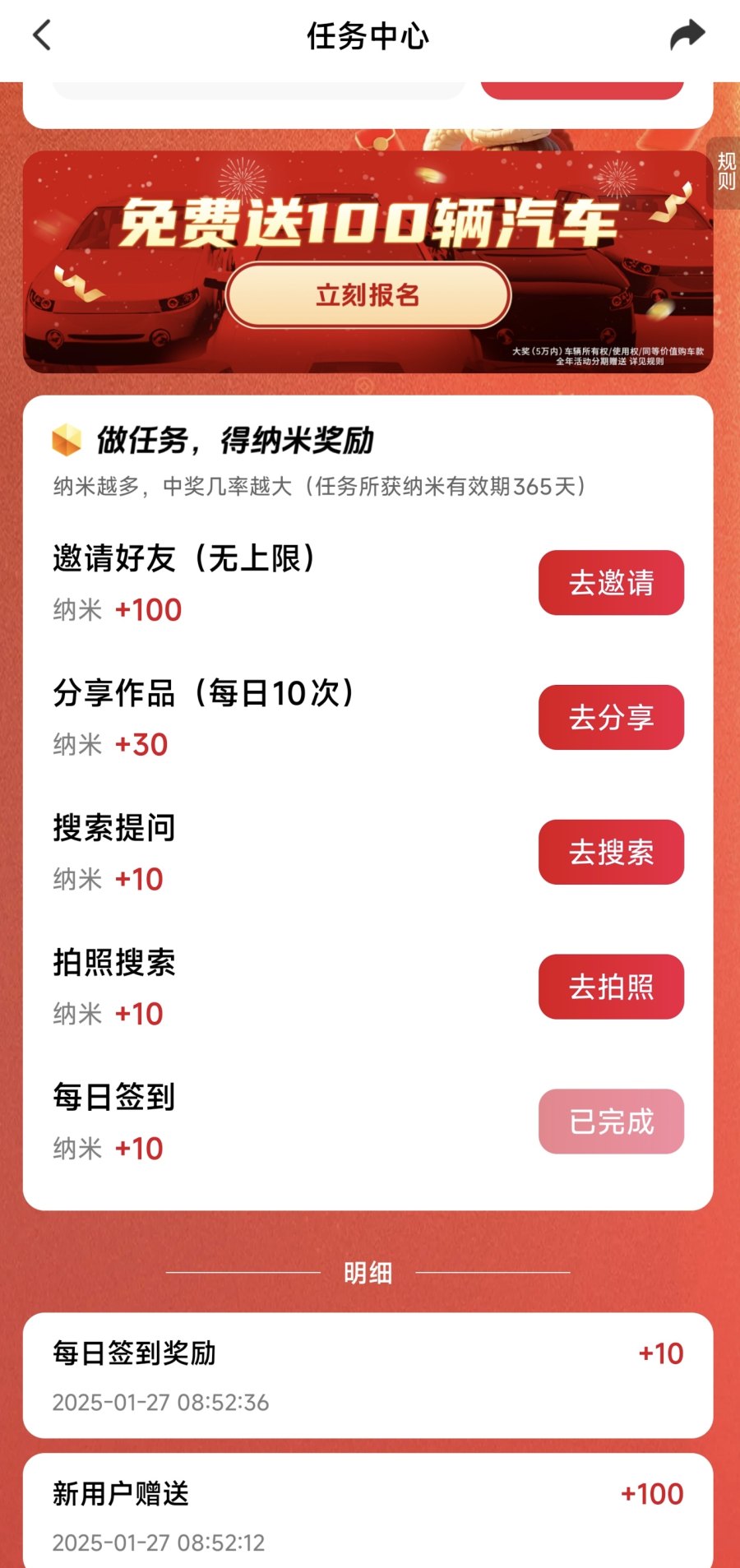Tap 去分享 to share works

coord(611,717)
